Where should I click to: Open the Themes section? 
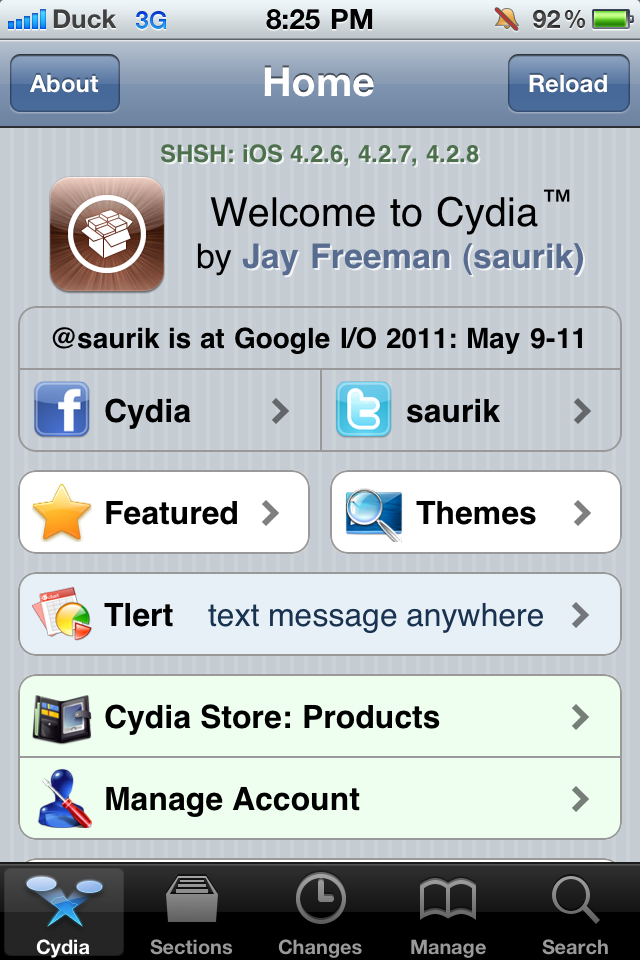[x=475, y=513]
